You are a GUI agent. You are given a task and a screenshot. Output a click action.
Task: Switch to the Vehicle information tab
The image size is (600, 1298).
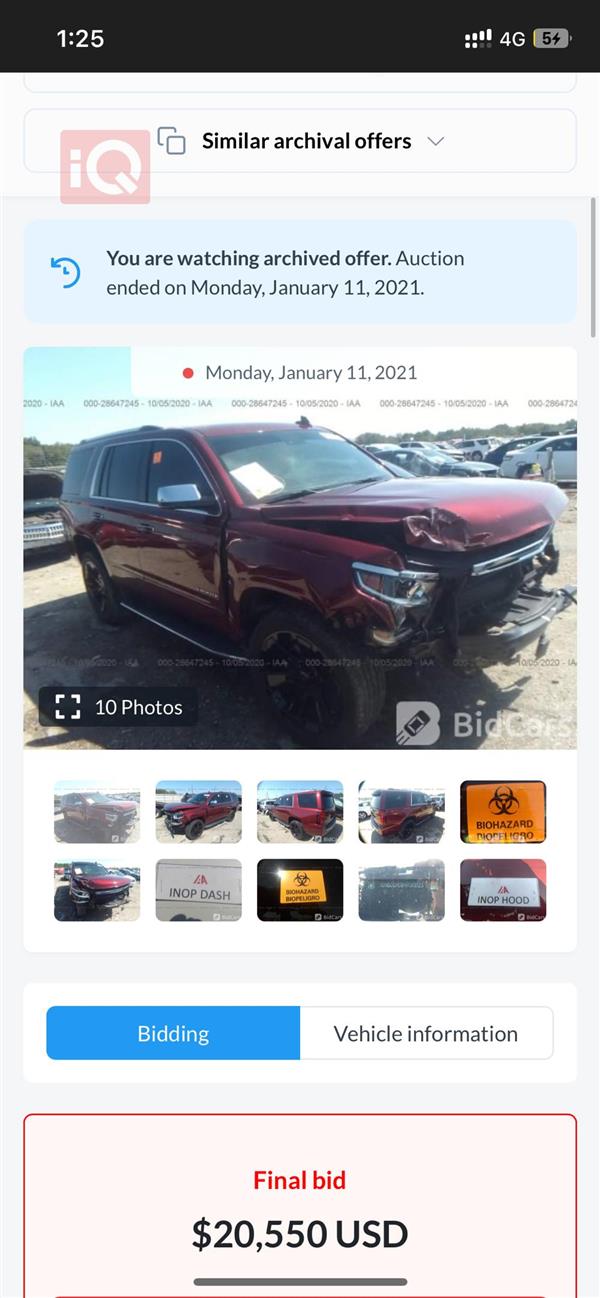click(426, 1033)
